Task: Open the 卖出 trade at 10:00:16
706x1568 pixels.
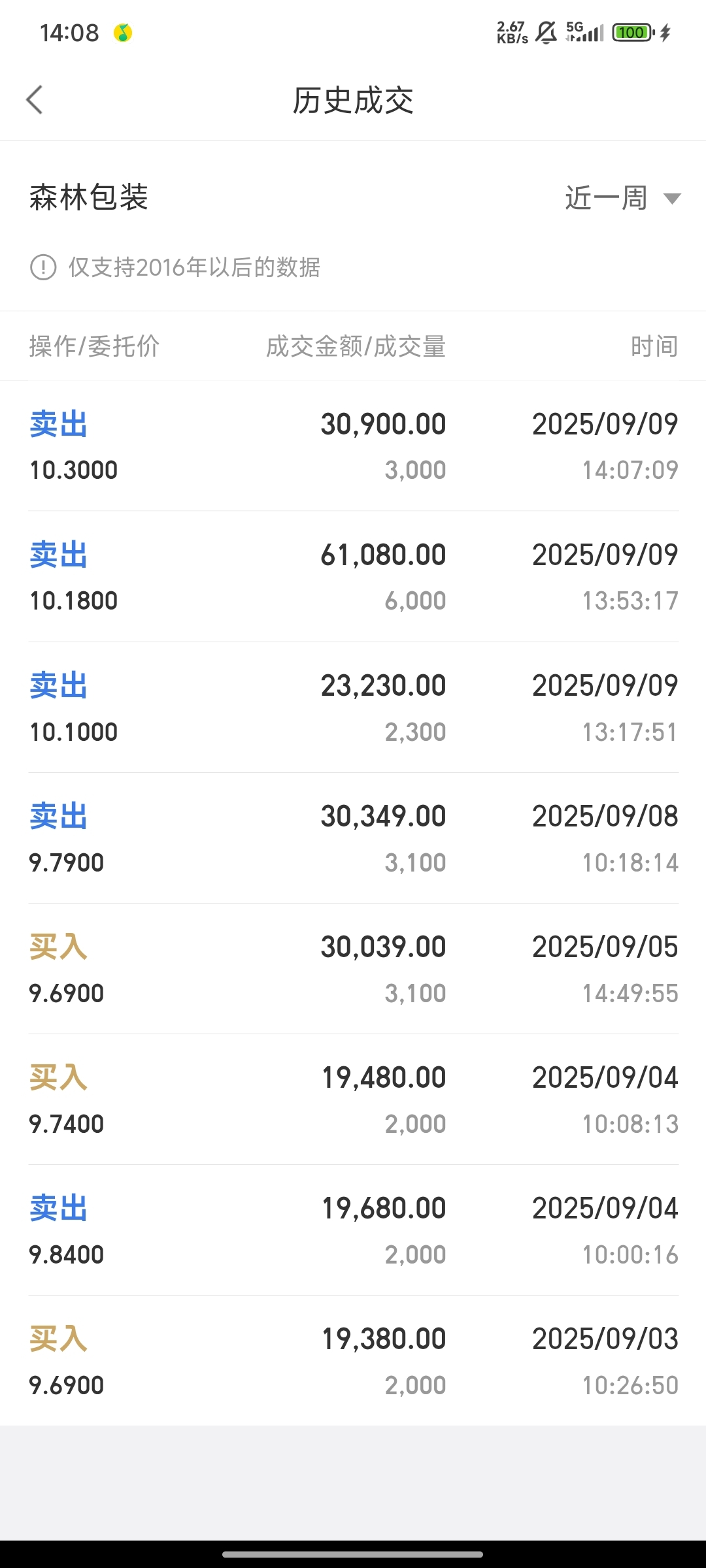Action: 353,1230
